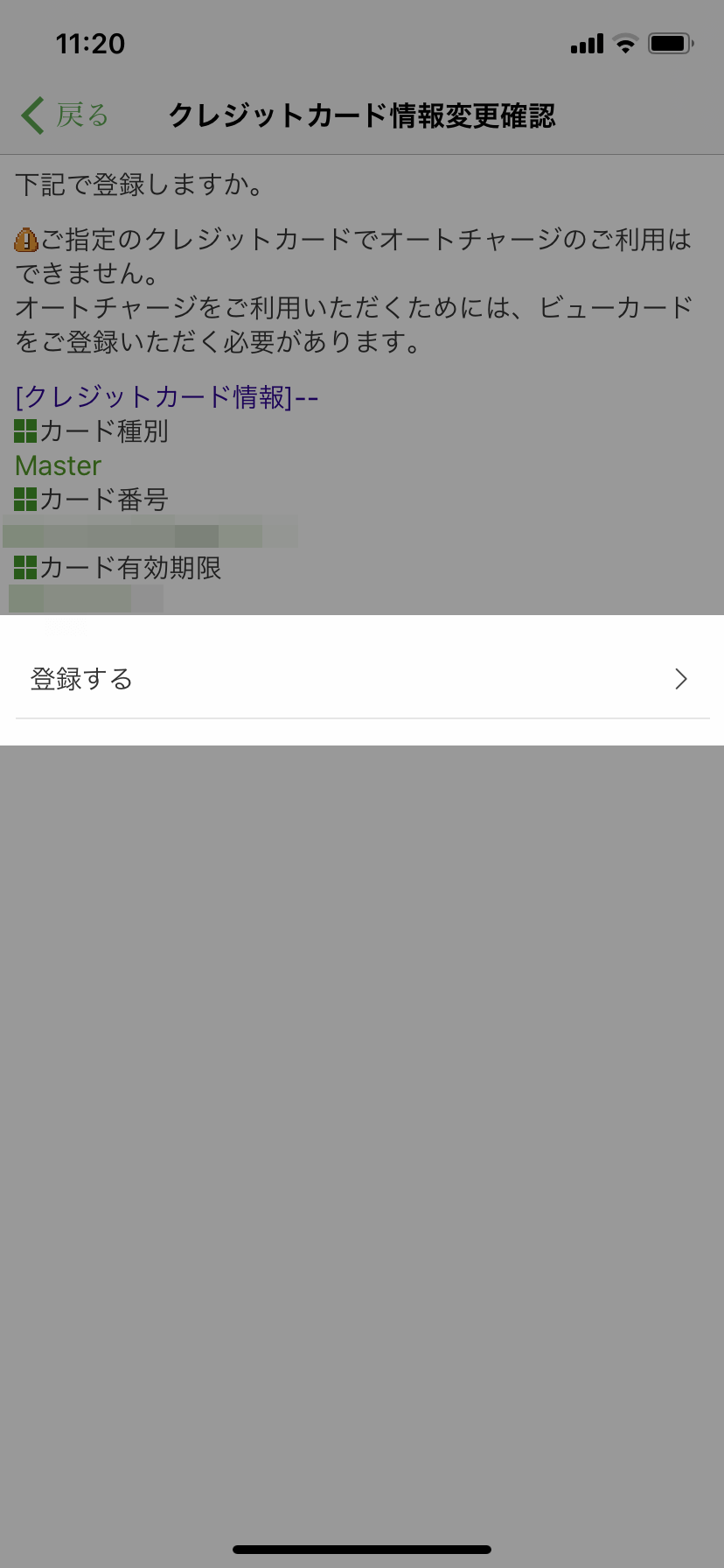Viewport: 724px width, 1568px height.
Task: Select the green grid icon beside カード種別
Action: pos(24,430)
